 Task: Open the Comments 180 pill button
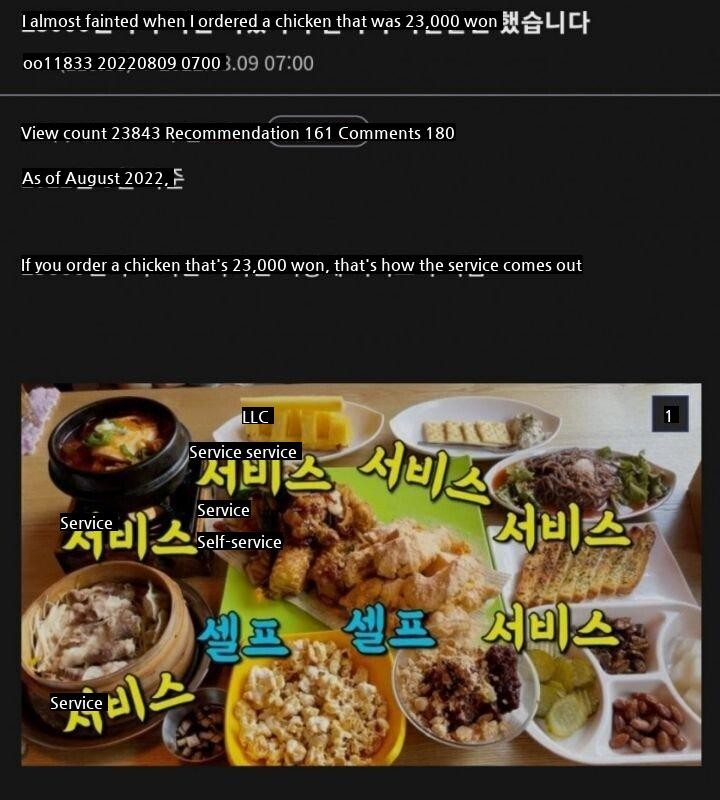pyautogui.click(x=318, y=132)
